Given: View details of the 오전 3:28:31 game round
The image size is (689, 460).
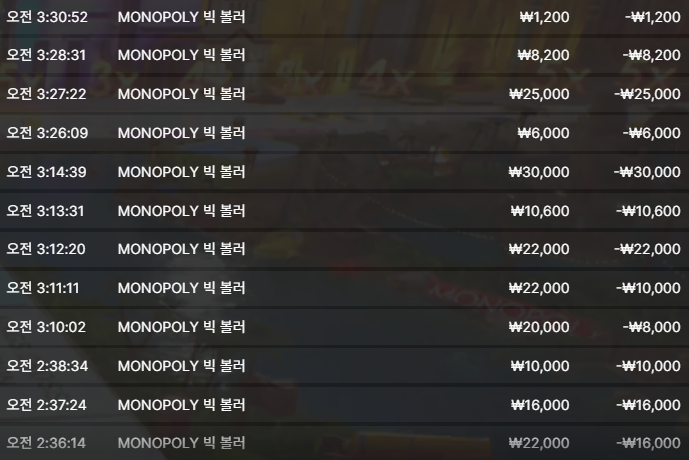Looking at the screenshot, I should tap(344, 55).
